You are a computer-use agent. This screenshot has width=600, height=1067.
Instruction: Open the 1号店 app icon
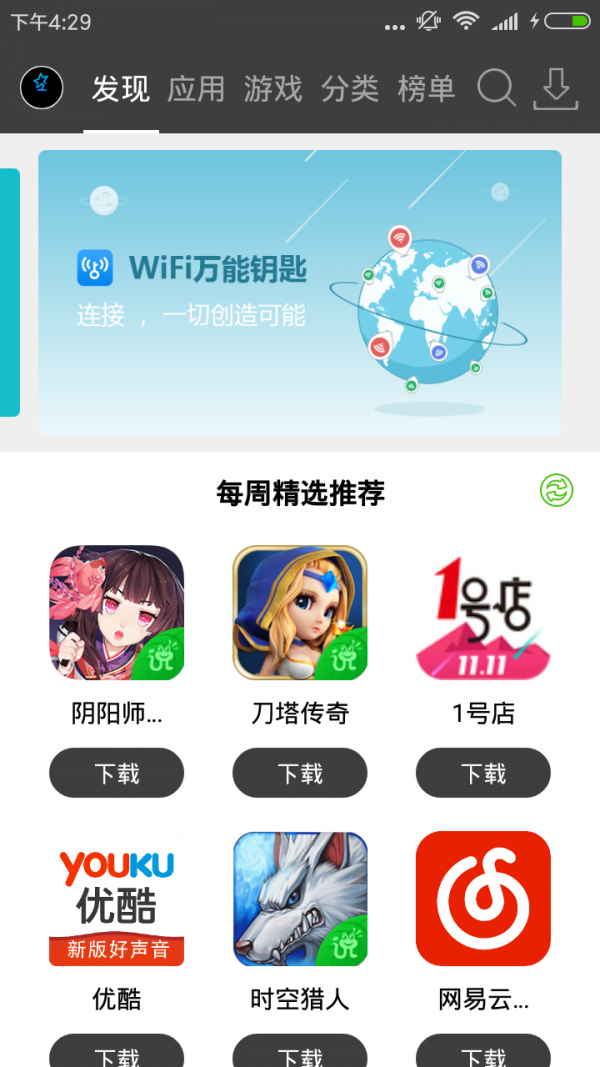click(x=483, y=613)
